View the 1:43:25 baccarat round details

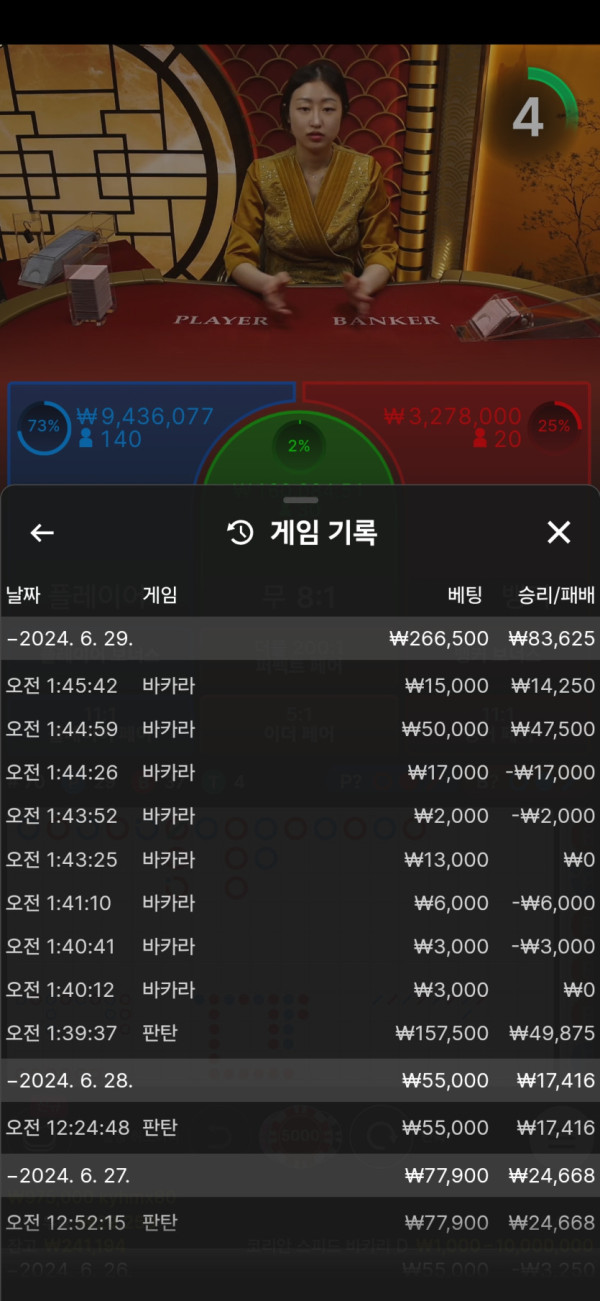click(x=300, y=859)
